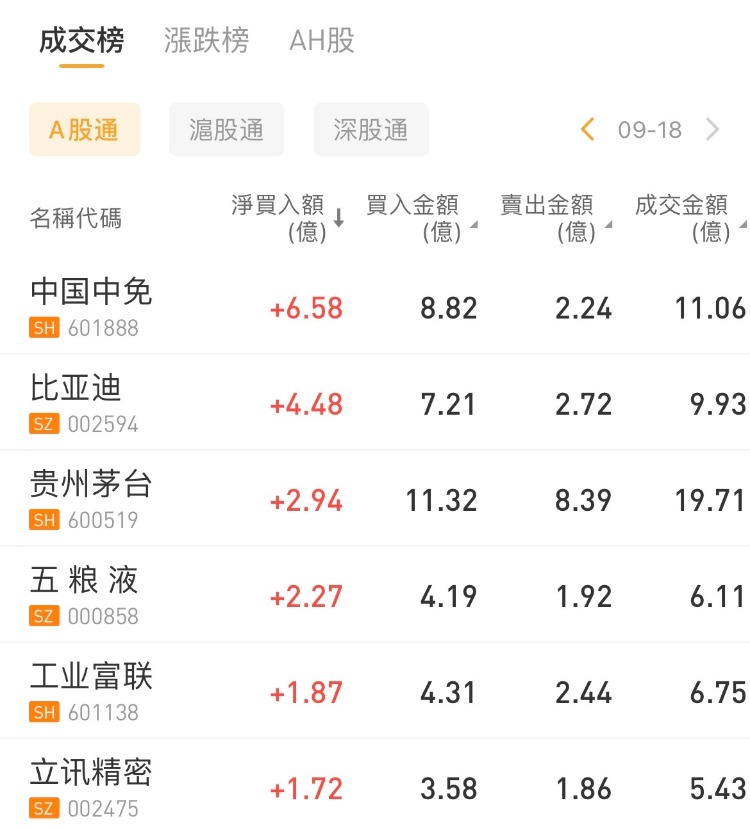Screen dimensions: 750x830
Task: Switch to the 漲跌榜 tab
Action: point(206,41)
